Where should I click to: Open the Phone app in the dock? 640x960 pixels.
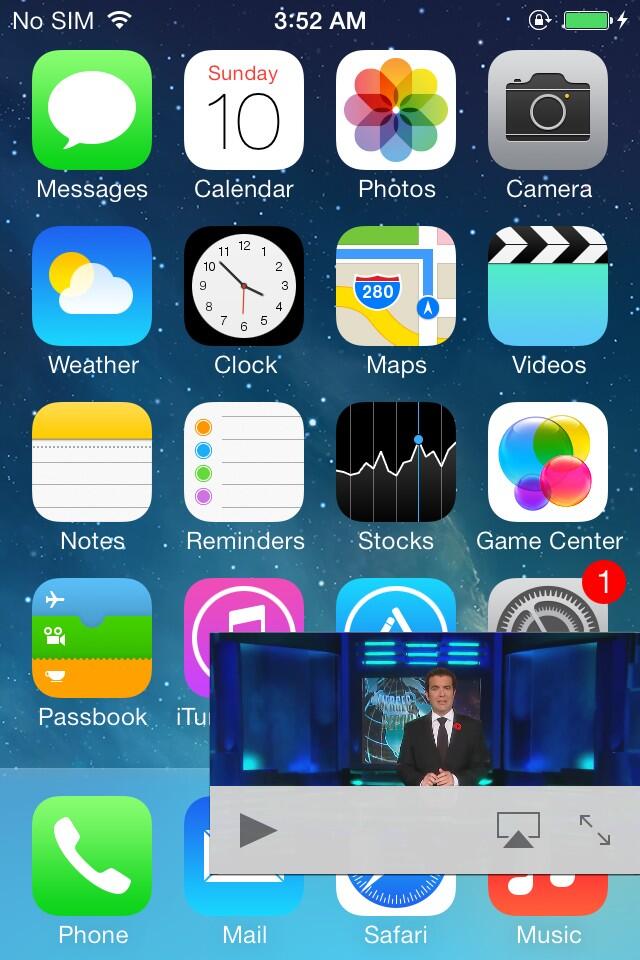coord(92,856)
